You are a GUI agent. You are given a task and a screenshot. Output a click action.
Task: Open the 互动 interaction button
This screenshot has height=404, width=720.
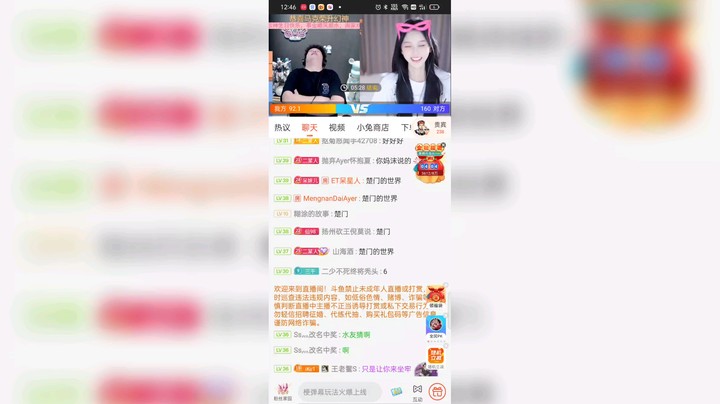[417, 391]
